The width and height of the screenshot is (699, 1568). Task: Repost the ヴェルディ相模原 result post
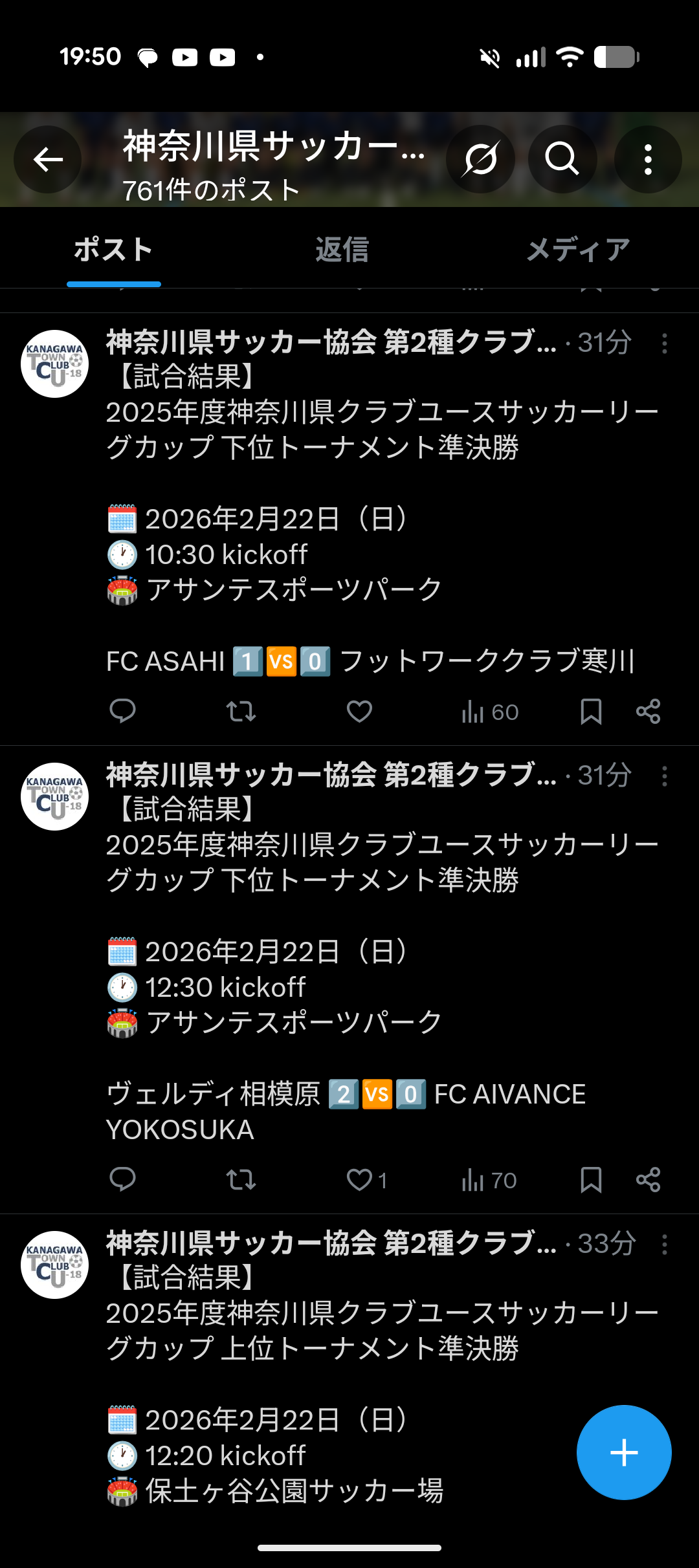click(241, 1180)
